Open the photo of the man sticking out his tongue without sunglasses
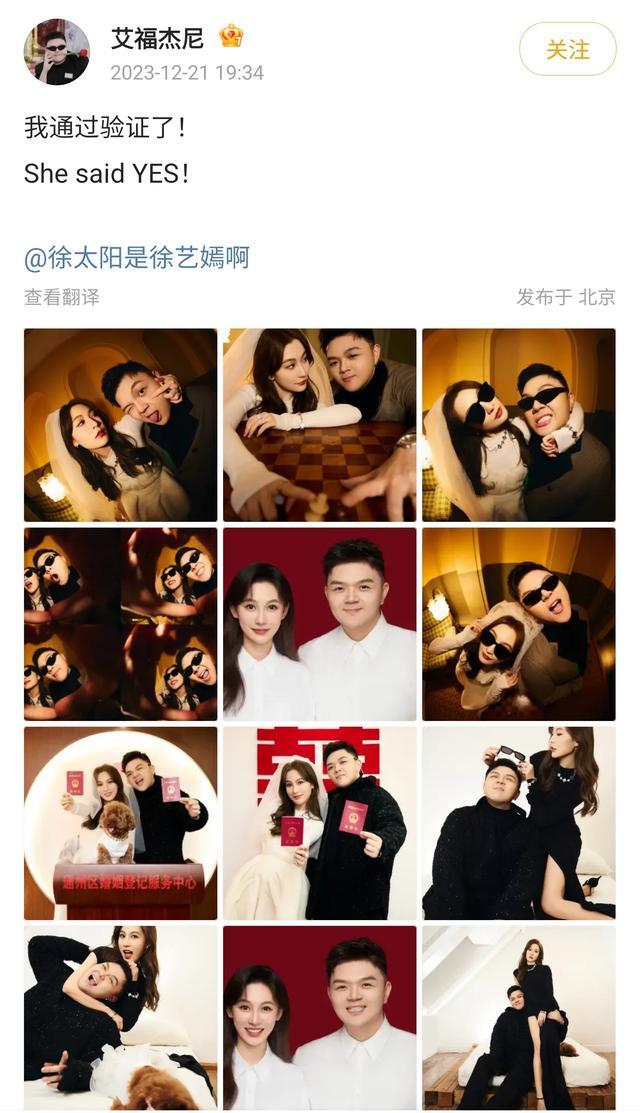This screenshot has height=1113, width=640. click(120, 424)
